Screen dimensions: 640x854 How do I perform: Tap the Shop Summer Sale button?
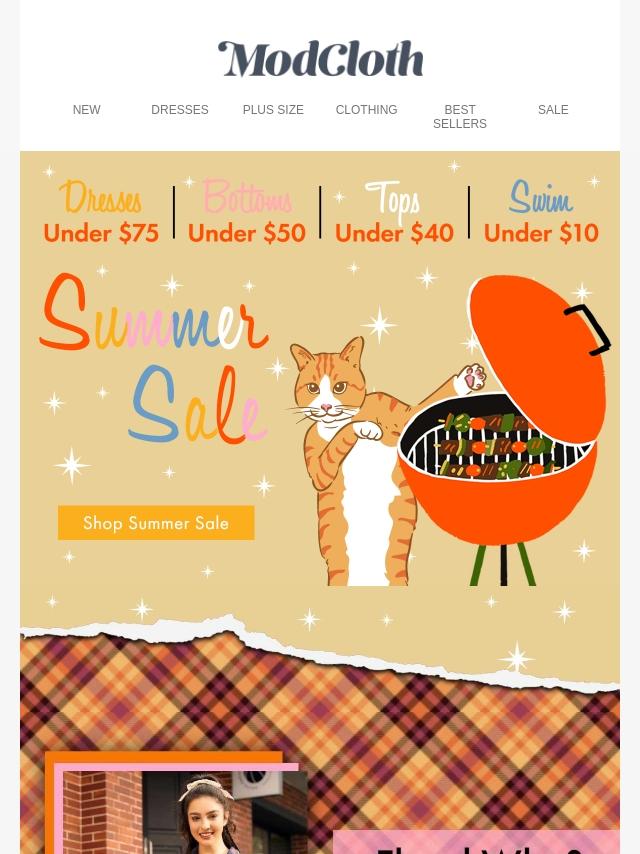point(156,523)
